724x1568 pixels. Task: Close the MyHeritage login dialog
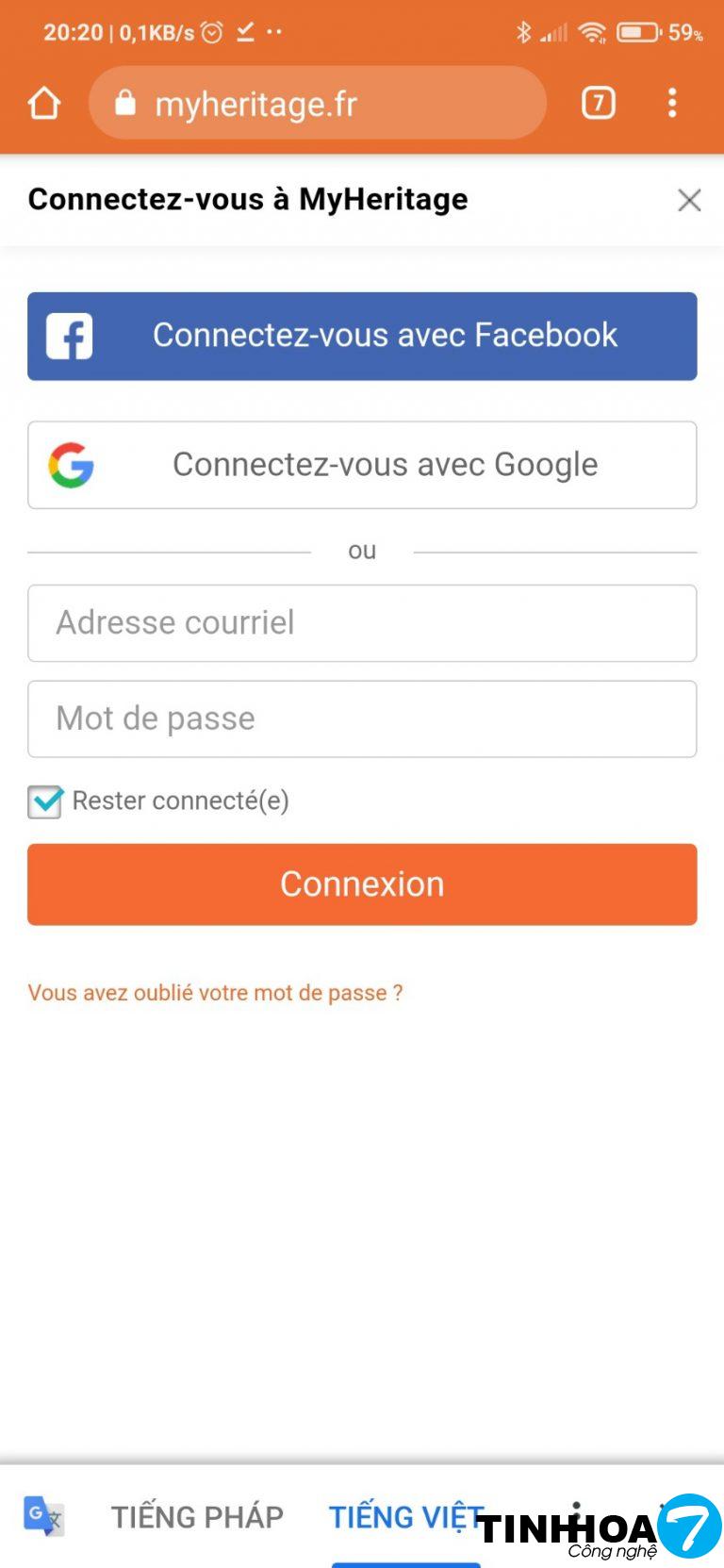(689, 200)
